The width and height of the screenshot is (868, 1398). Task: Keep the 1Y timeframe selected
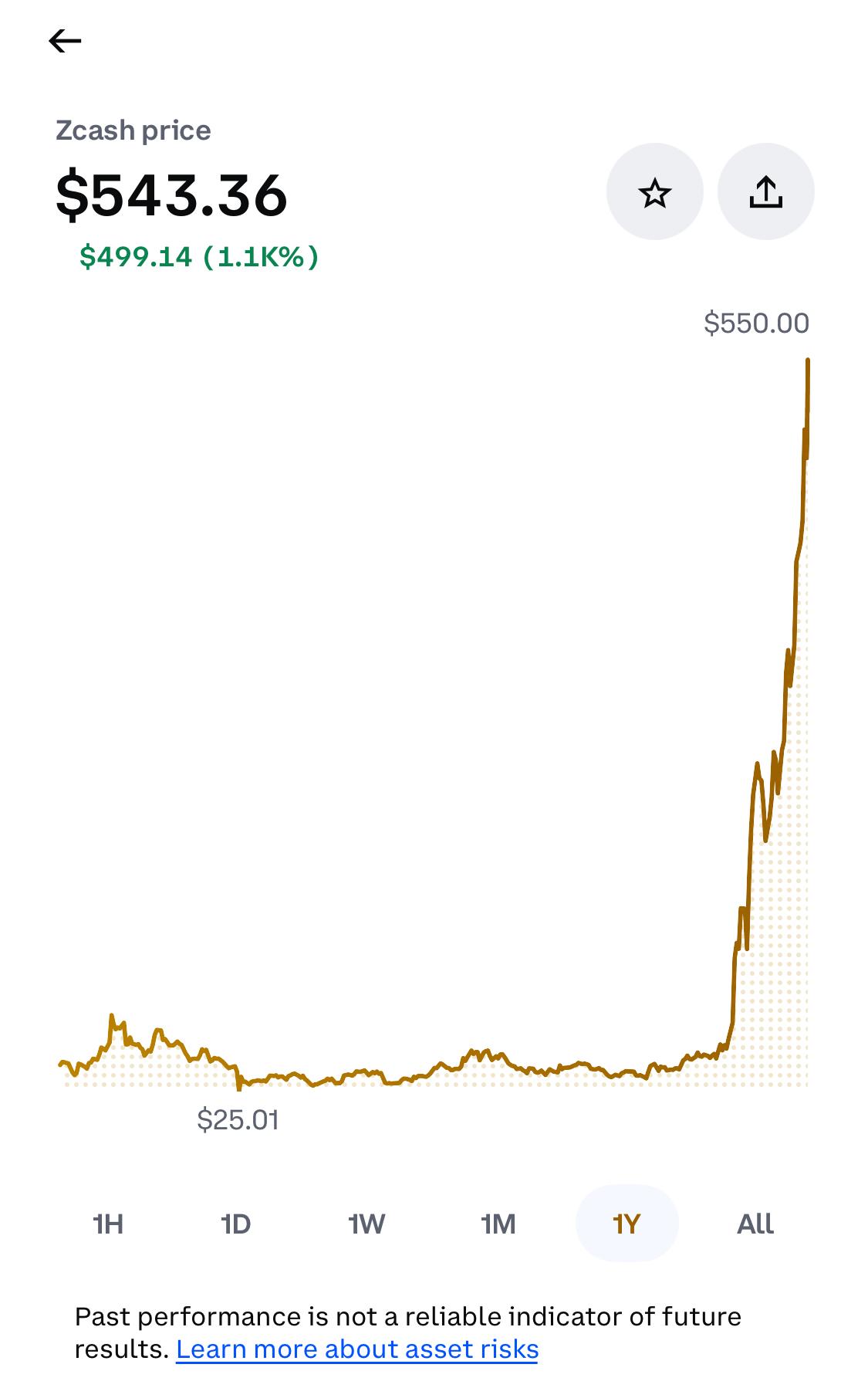coord(627,1223)
